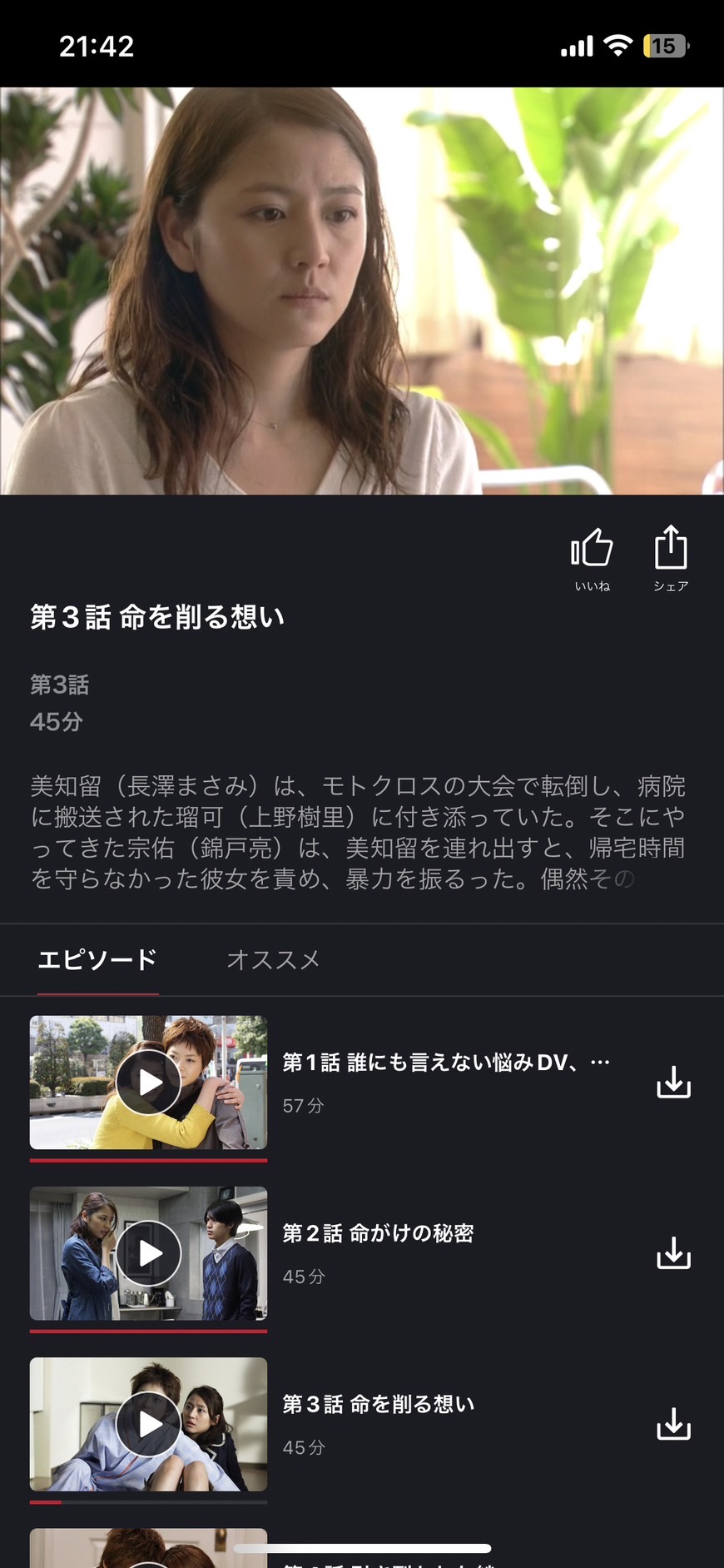Share this episode via シェア
Viewport: 724px width, 1568px height.
(671, 558)
